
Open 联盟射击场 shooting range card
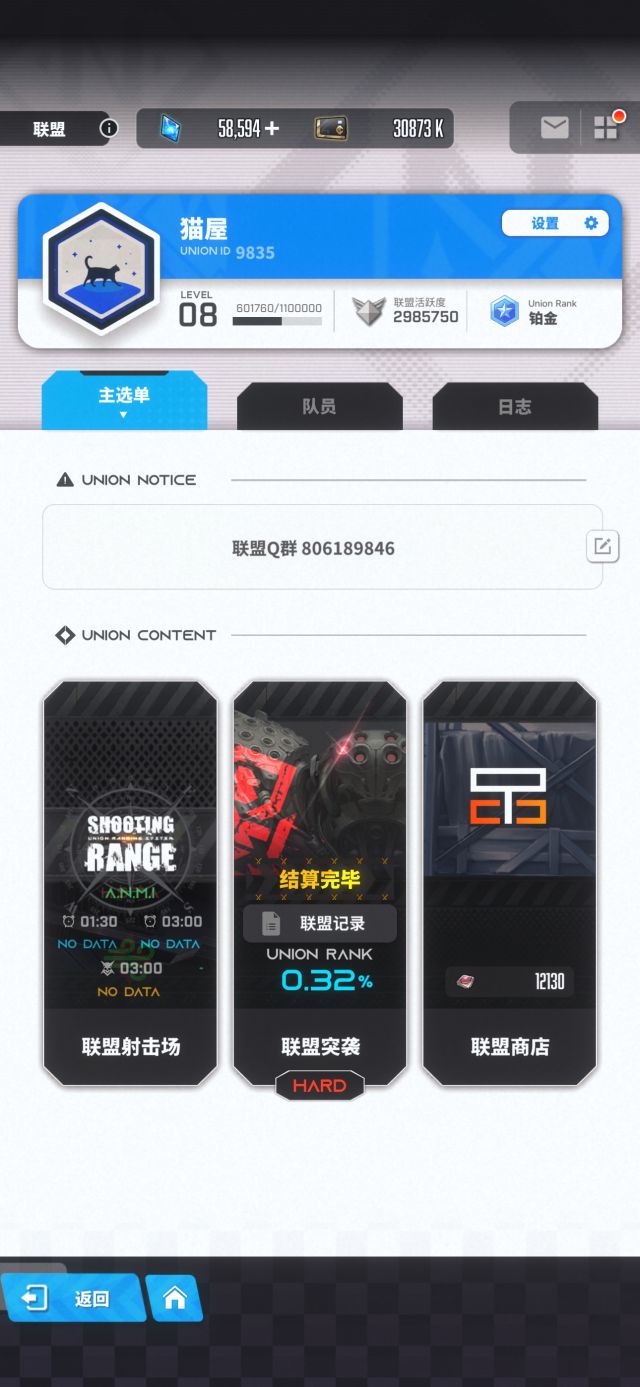130,880
